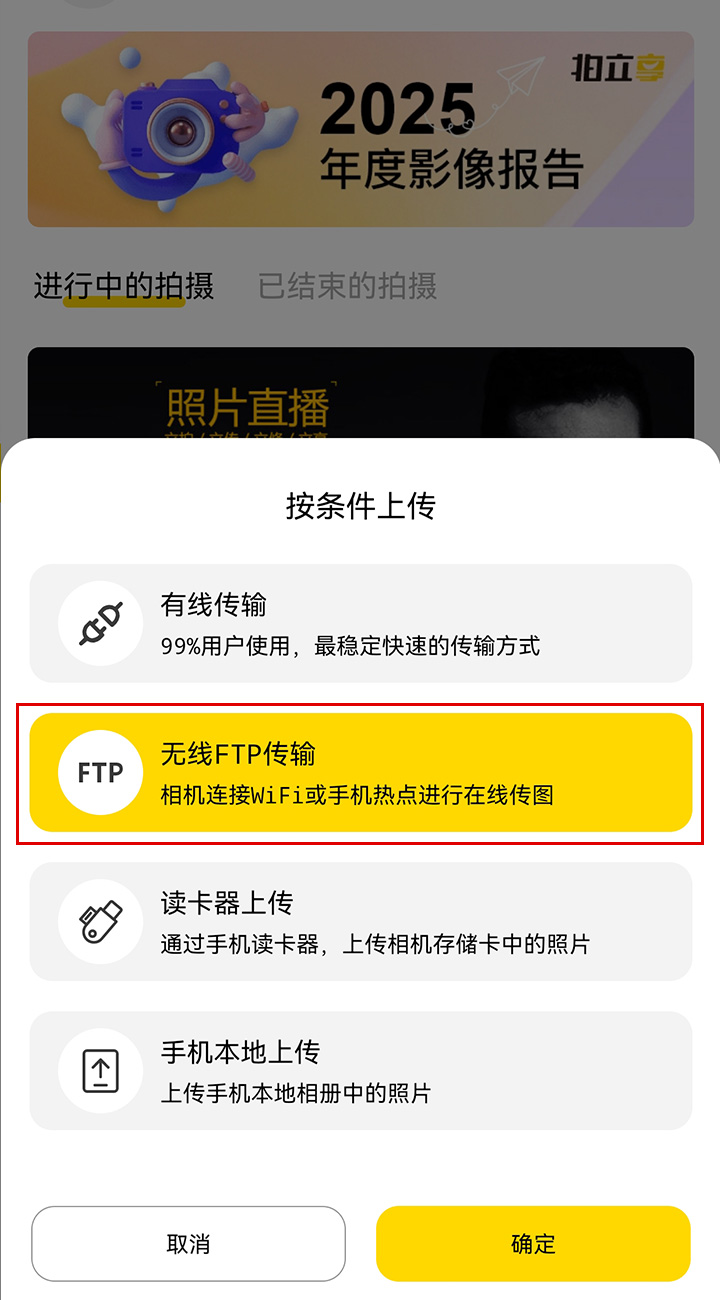Click the USB card reader icon
This screenshot has height=1300, width=720.
[x=99, y=921]
